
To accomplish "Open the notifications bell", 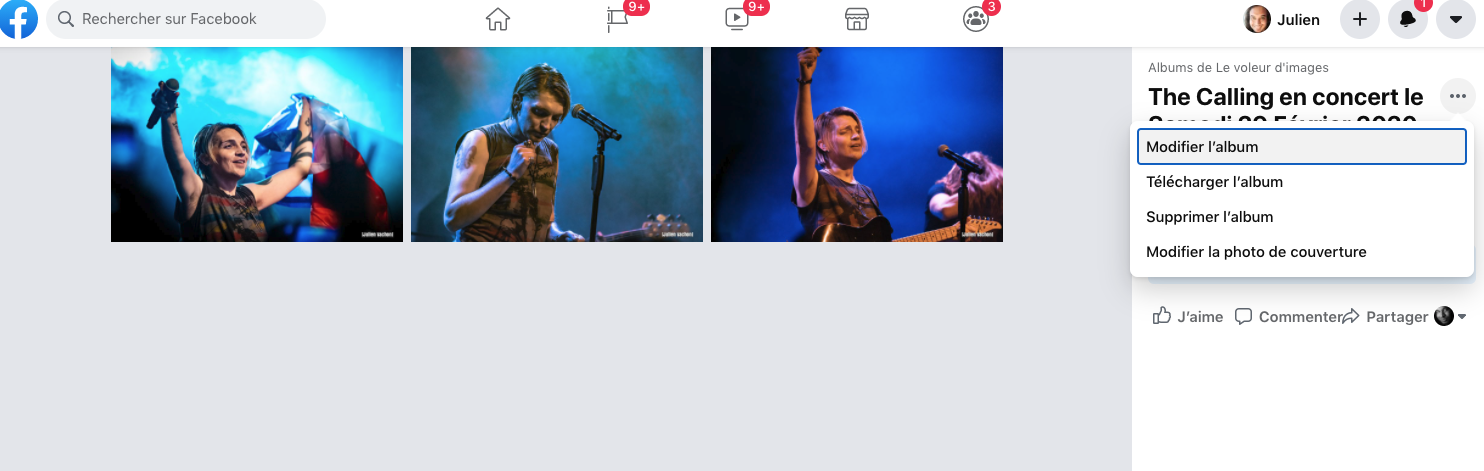I will [x=1408, y=19].
